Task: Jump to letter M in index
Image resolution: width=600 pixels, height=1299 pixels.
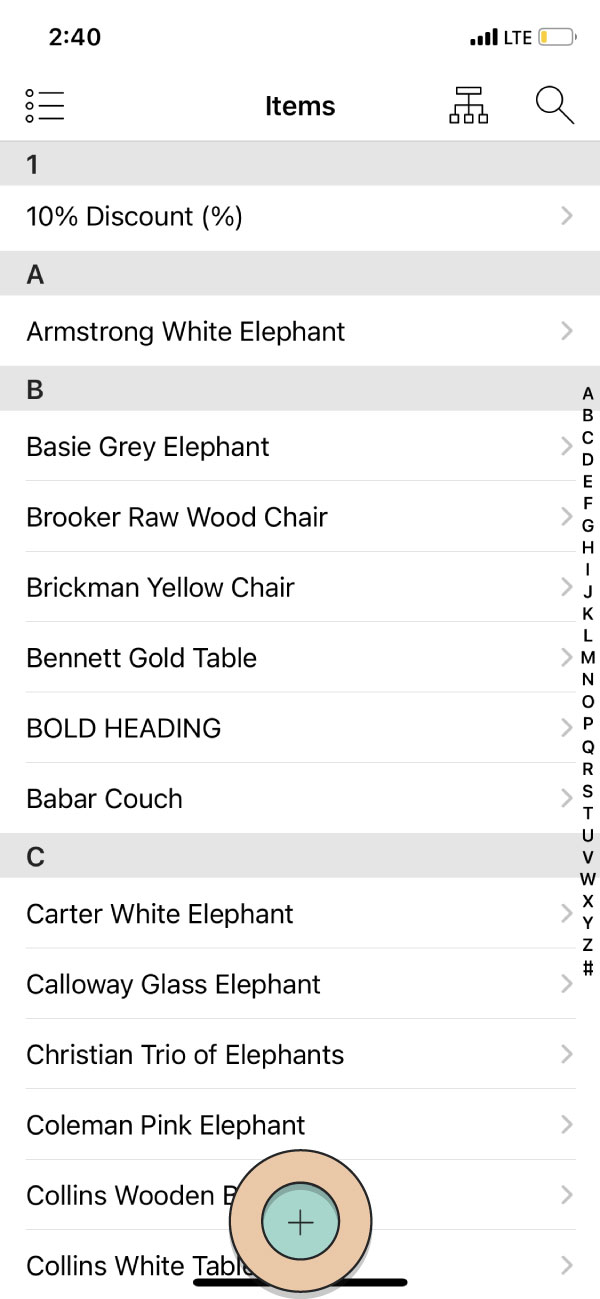Action: 588,658
